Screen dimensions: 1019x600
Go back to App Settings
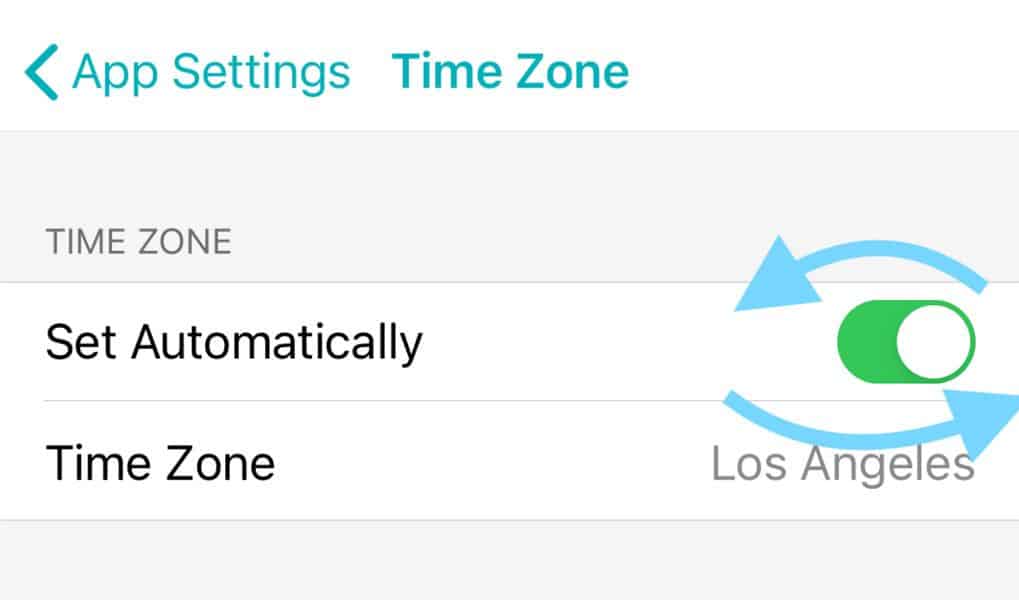click(188, 73)
